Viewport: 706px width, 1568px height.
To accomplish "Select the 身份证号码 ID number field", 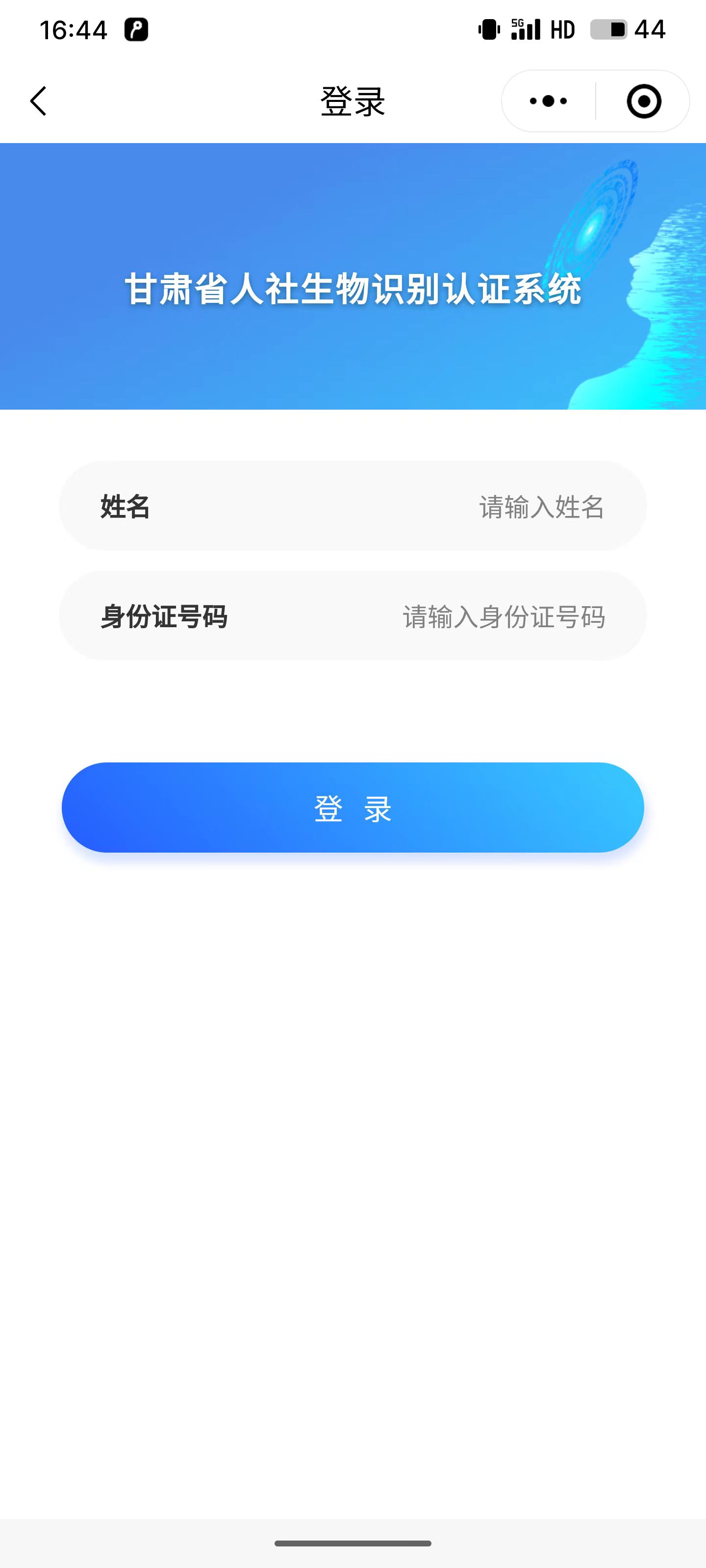I will (427, 616).
